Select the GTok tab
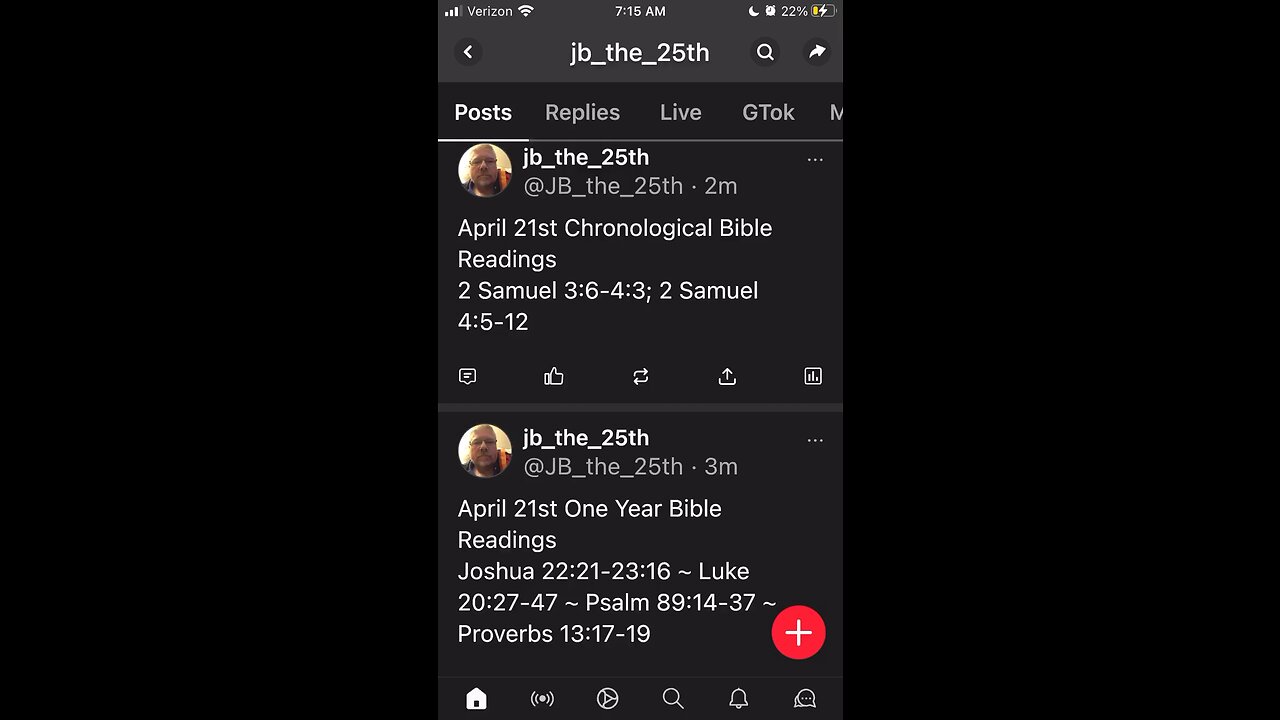Viewport: 1280px width, 720px height. [x=768, y=113]
